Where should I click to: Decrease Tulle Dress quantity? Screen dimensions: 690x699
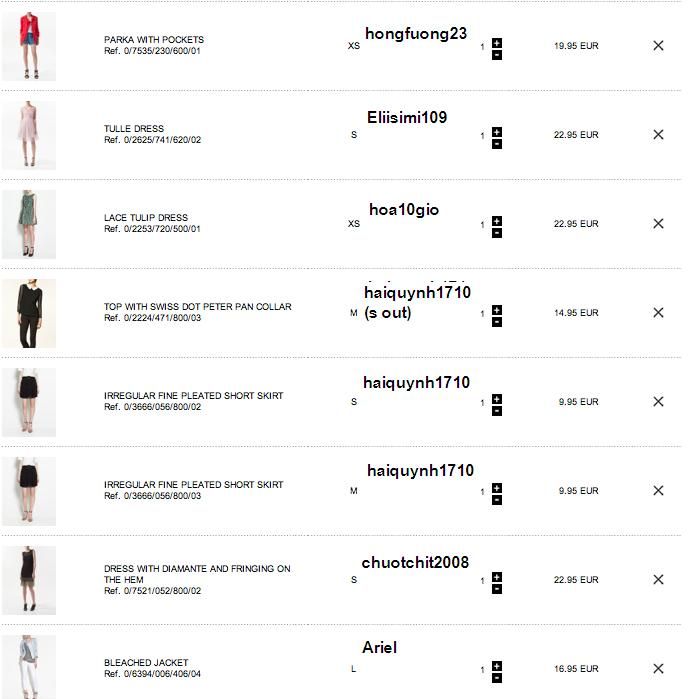tap(497, 144)
